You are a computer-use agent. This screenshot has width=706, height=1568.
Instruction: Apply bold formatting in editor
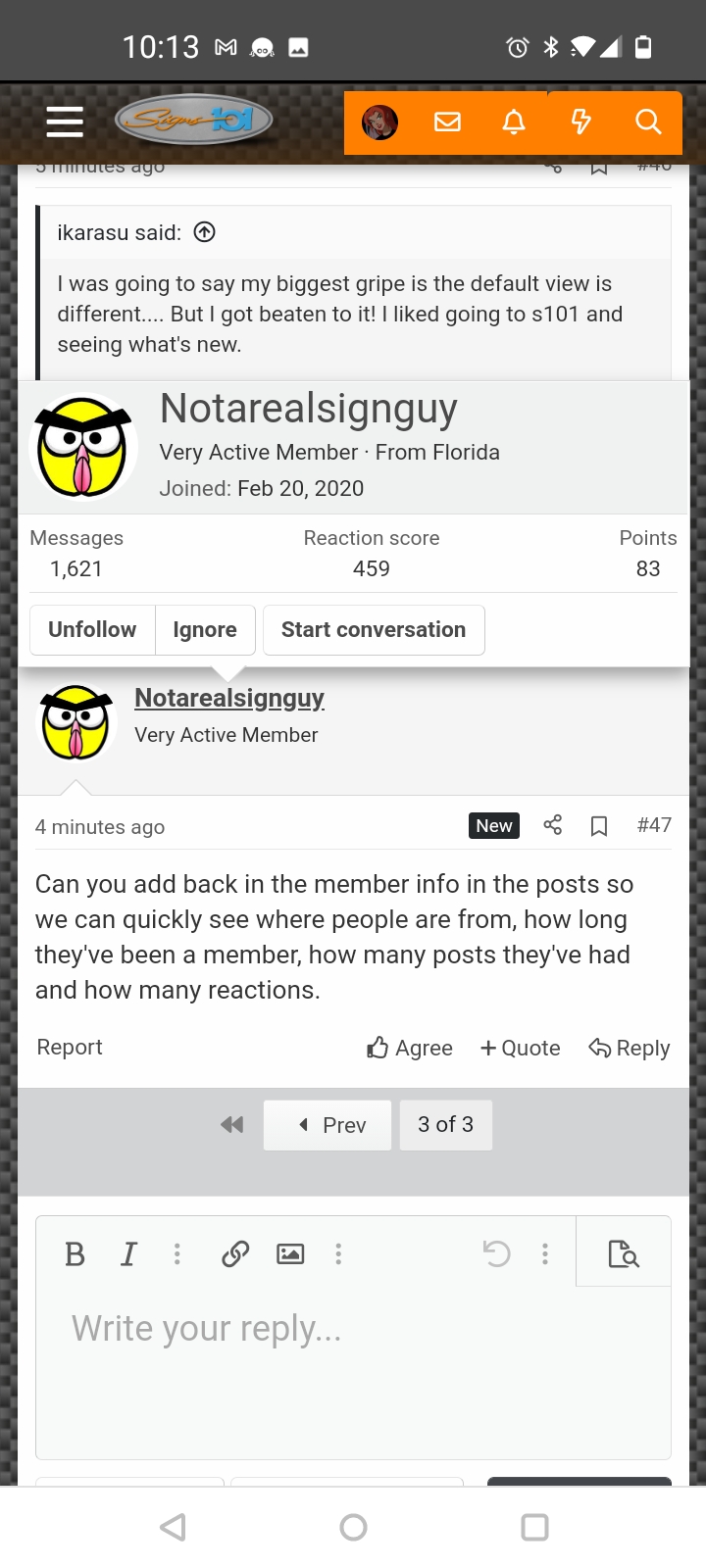[75, 1253]
